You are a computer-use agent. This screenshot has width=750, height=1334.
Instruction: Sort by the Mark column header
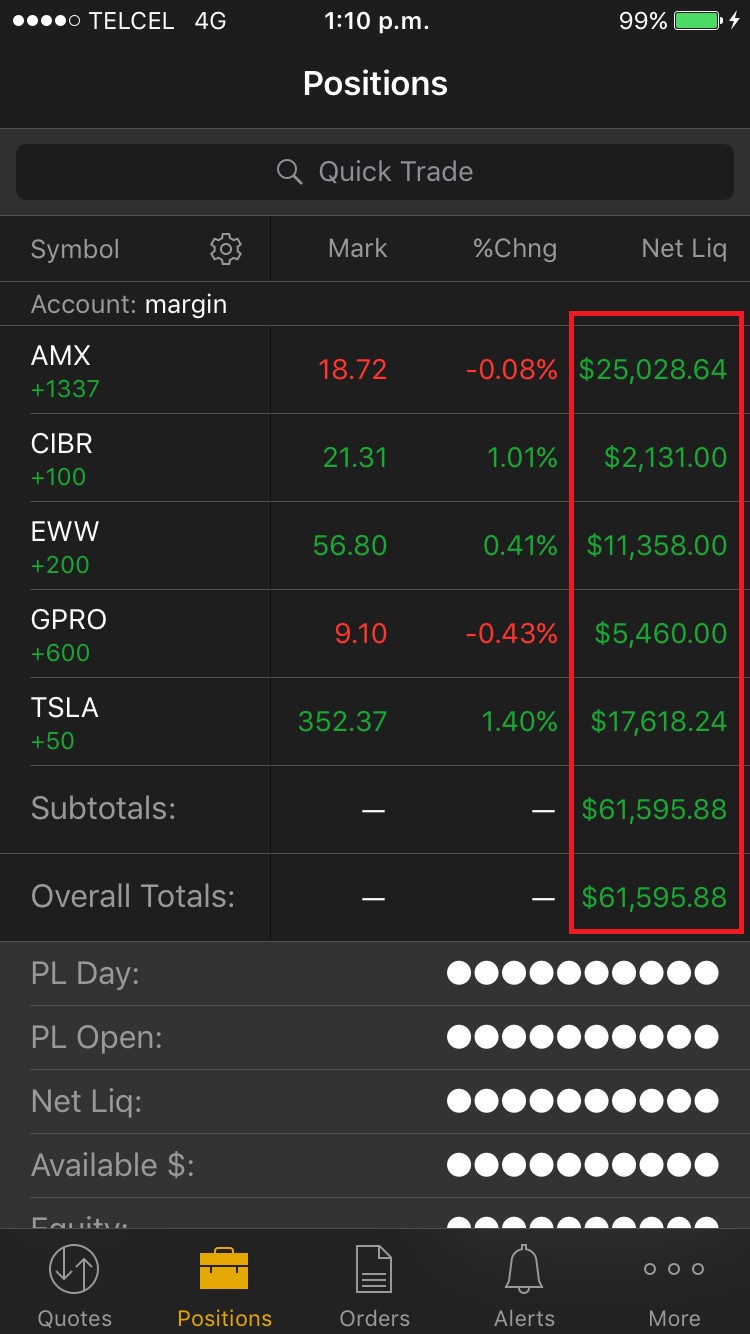click(x=357, y=249)
